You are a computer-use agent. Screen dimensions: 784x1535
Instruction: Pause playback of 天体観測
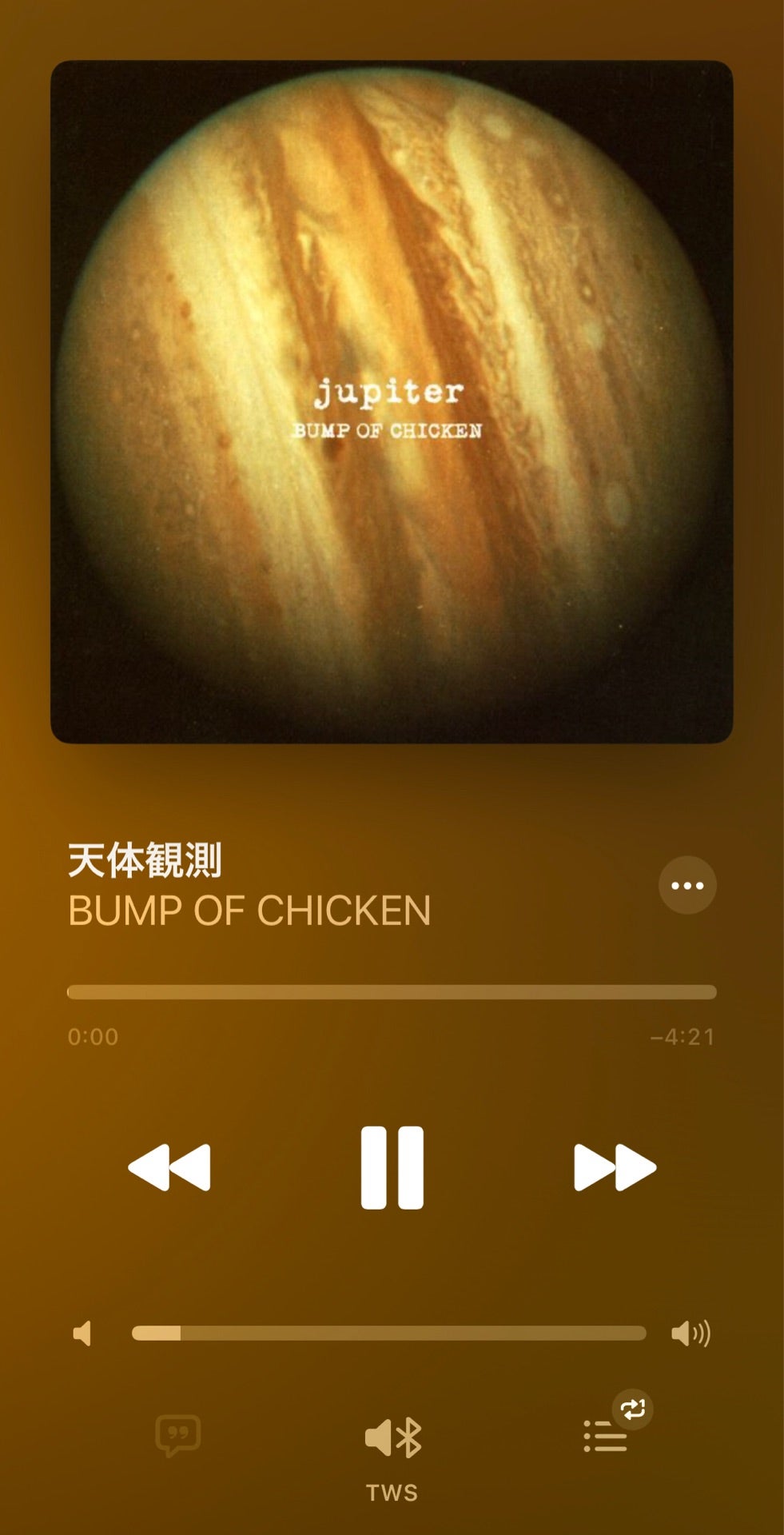[x=392, y=1167]
